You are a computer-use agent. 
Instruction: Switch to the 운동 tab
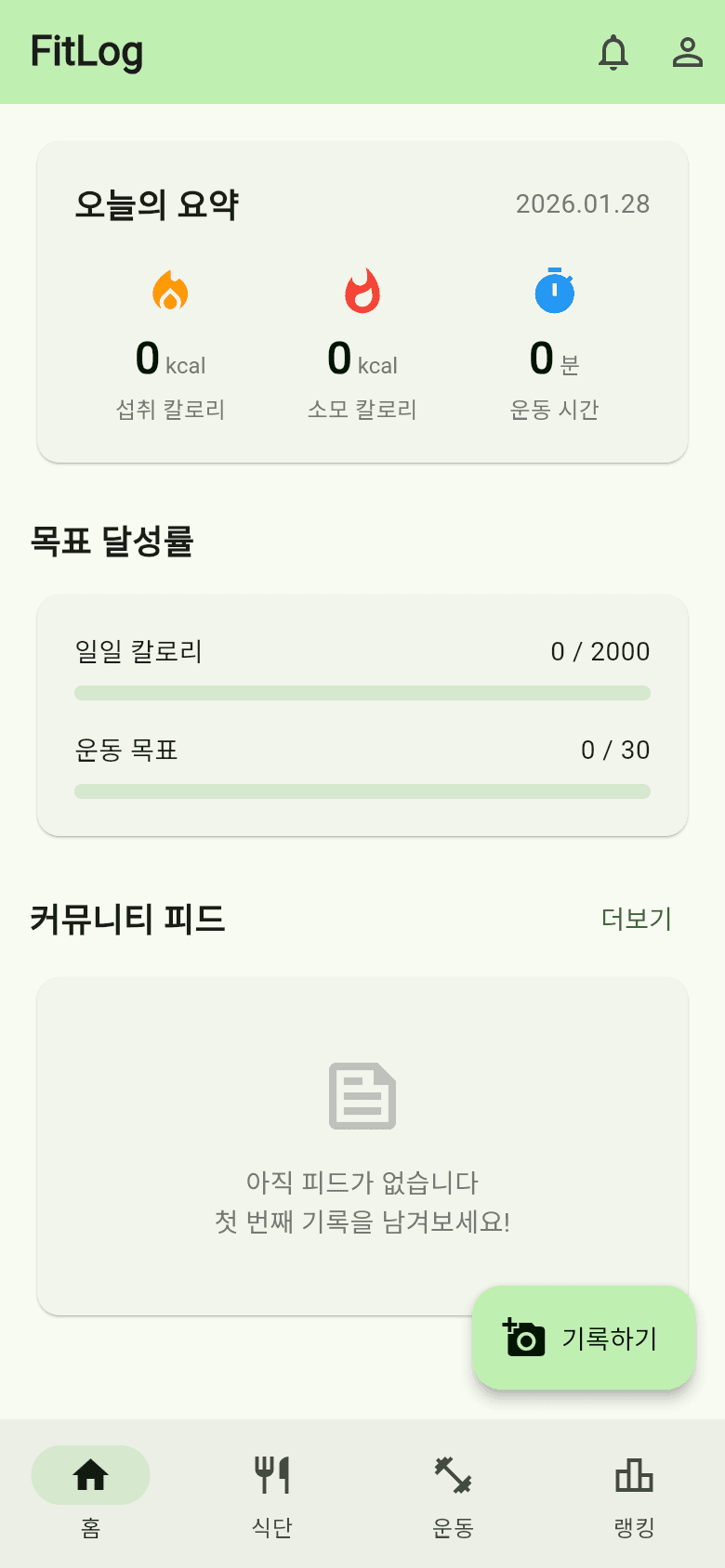[x=452, y=1491]
